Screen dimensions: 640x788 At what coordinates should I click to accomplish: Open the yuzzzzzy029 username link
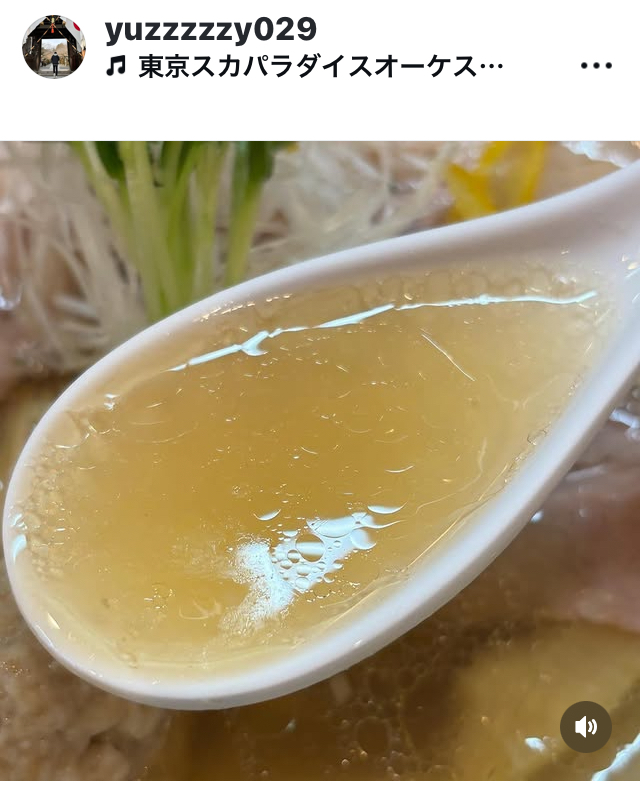[211, 30]
